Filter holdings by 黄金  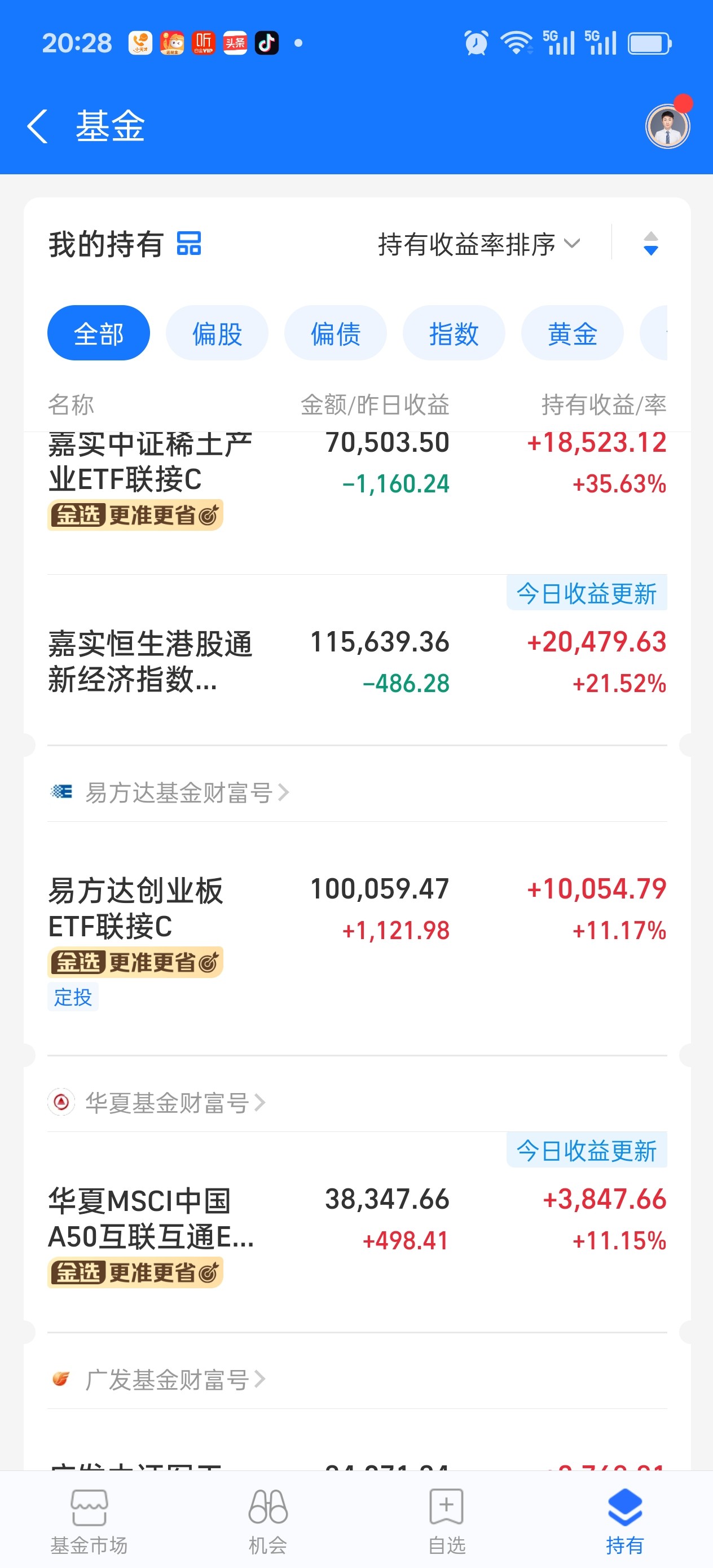tap(573, 333)
